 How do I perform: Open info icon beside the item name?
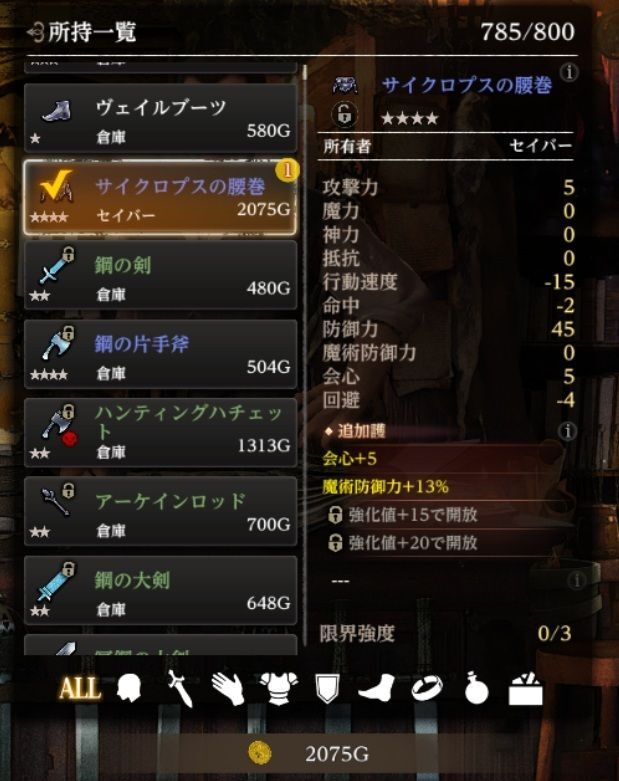tap(569, 72)
